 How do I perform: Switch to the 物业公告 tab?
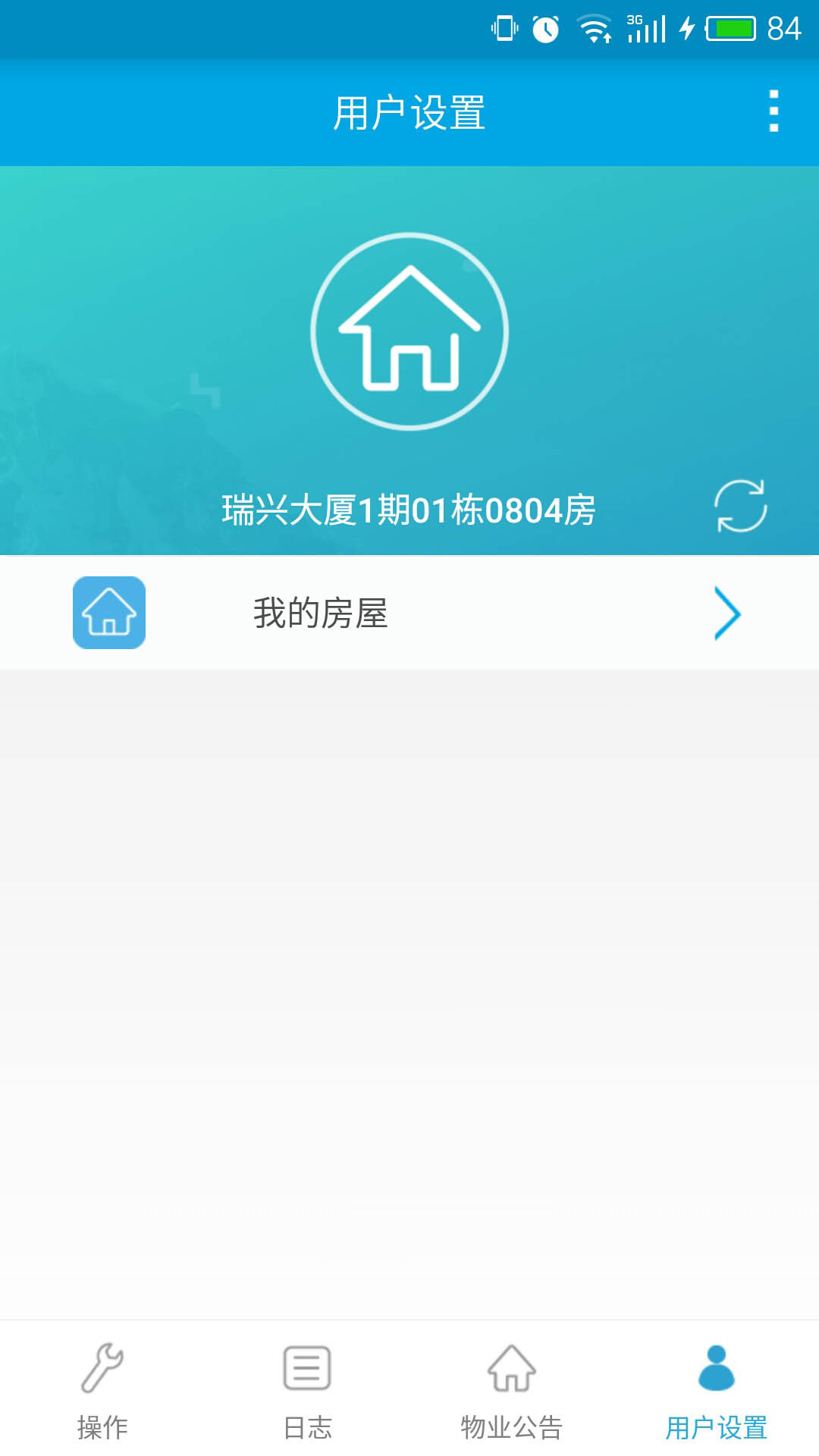click(512, 1389)
